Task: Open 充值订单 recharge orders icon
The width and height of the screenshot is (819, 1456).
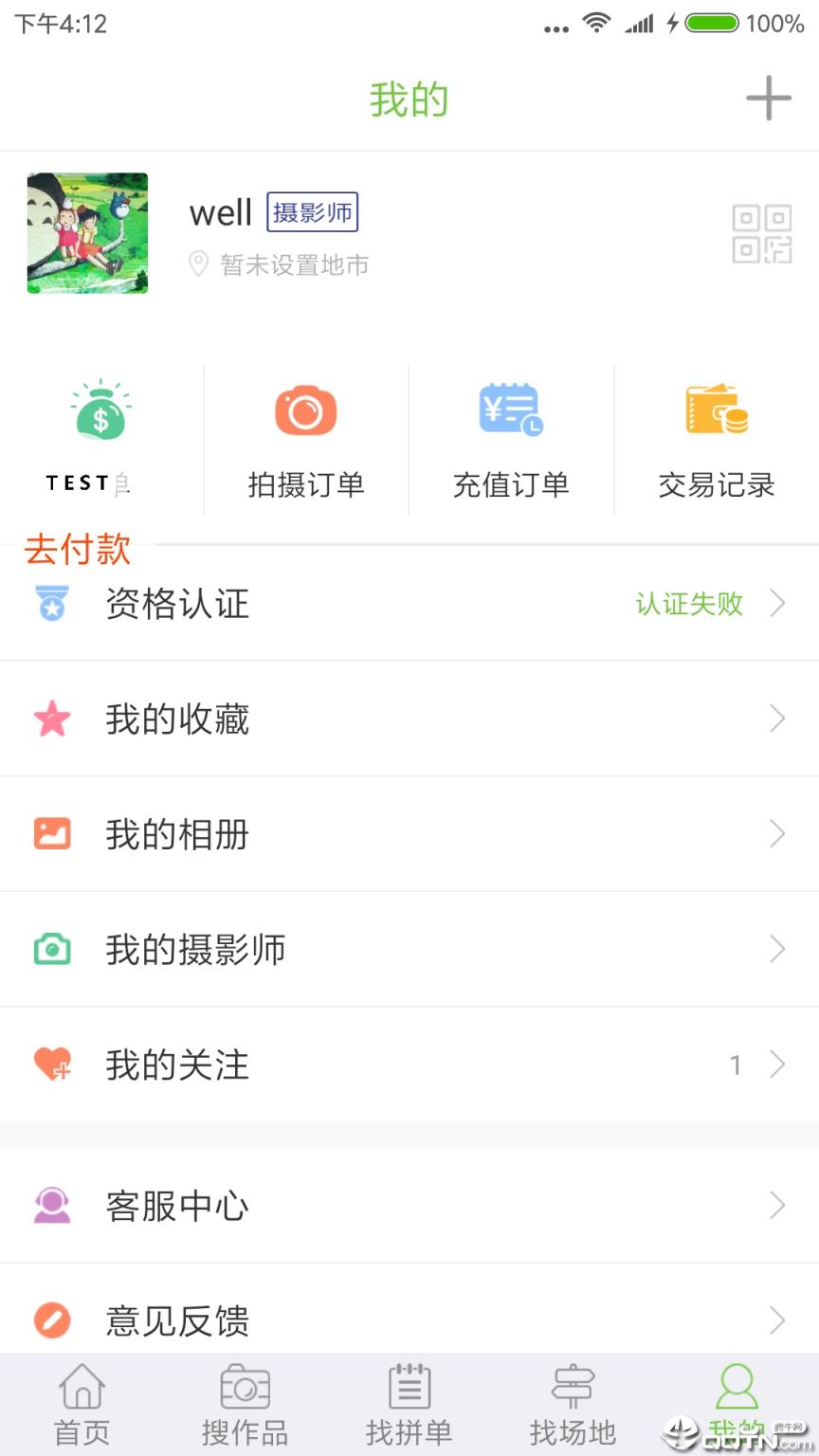Action: pos(510,409)
